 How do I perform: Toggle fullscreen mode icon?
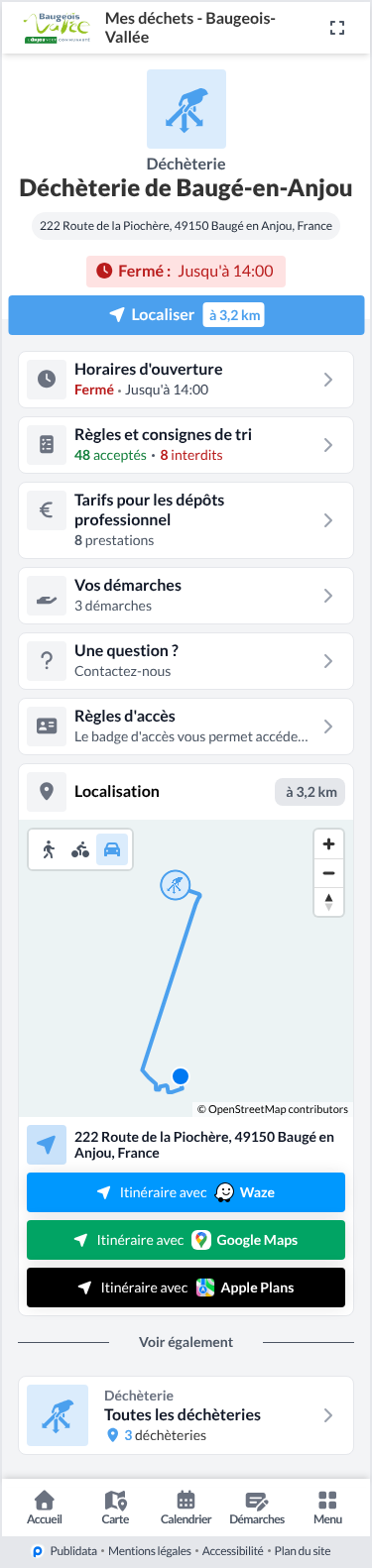(337, 28)
